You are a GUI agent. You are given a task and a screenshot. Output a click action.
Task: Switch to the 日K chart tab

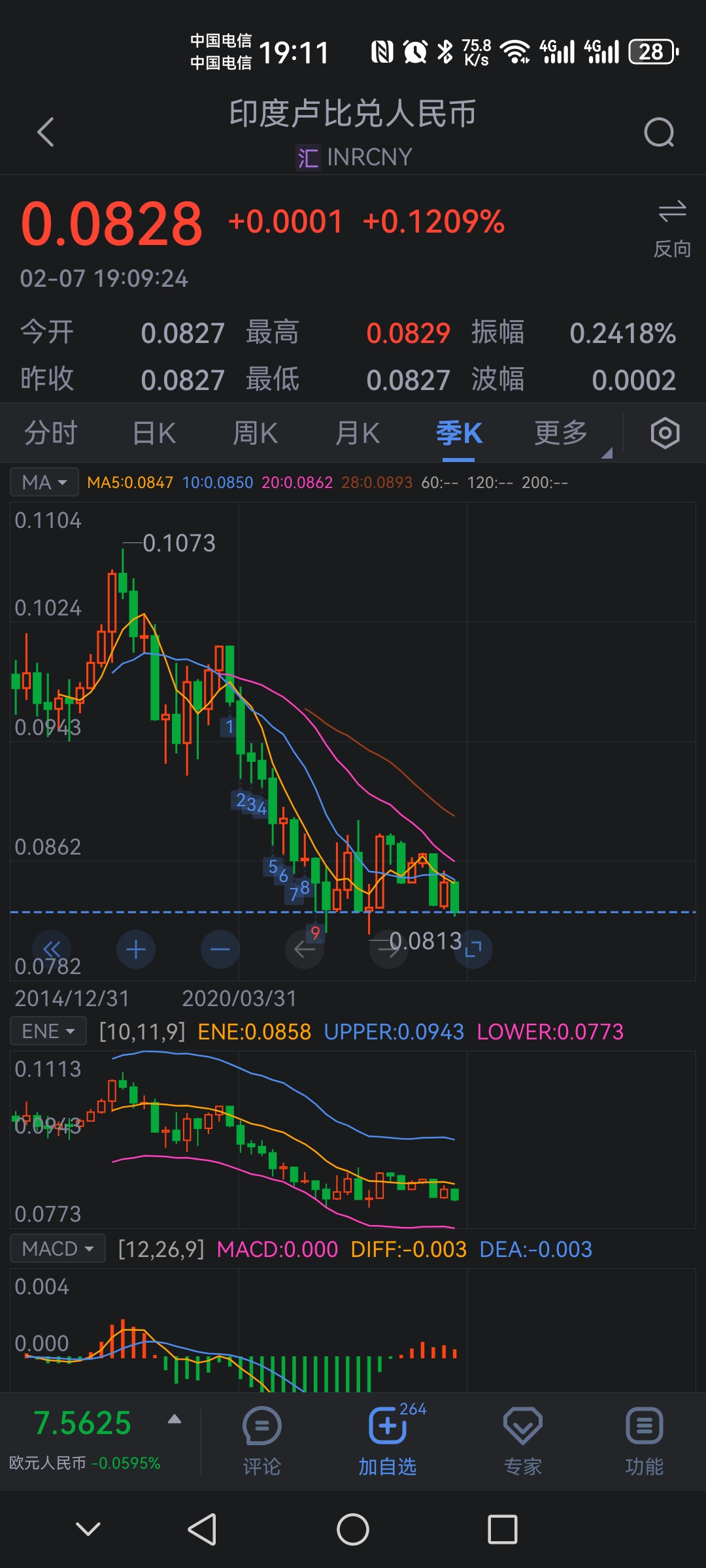click(154, 433)
